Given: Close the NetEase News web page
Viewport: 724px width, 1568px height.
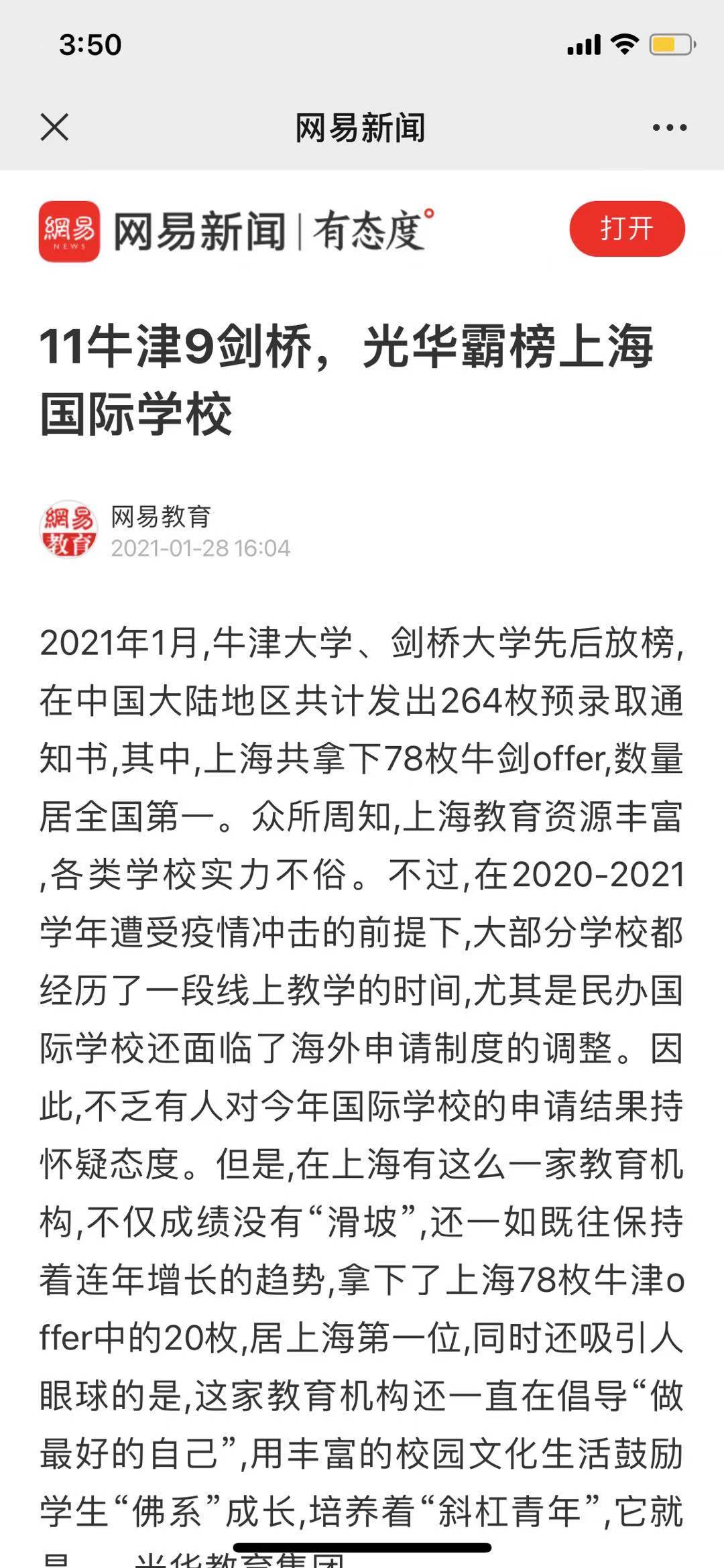Looking at the screenshot, I should [54, 127].
